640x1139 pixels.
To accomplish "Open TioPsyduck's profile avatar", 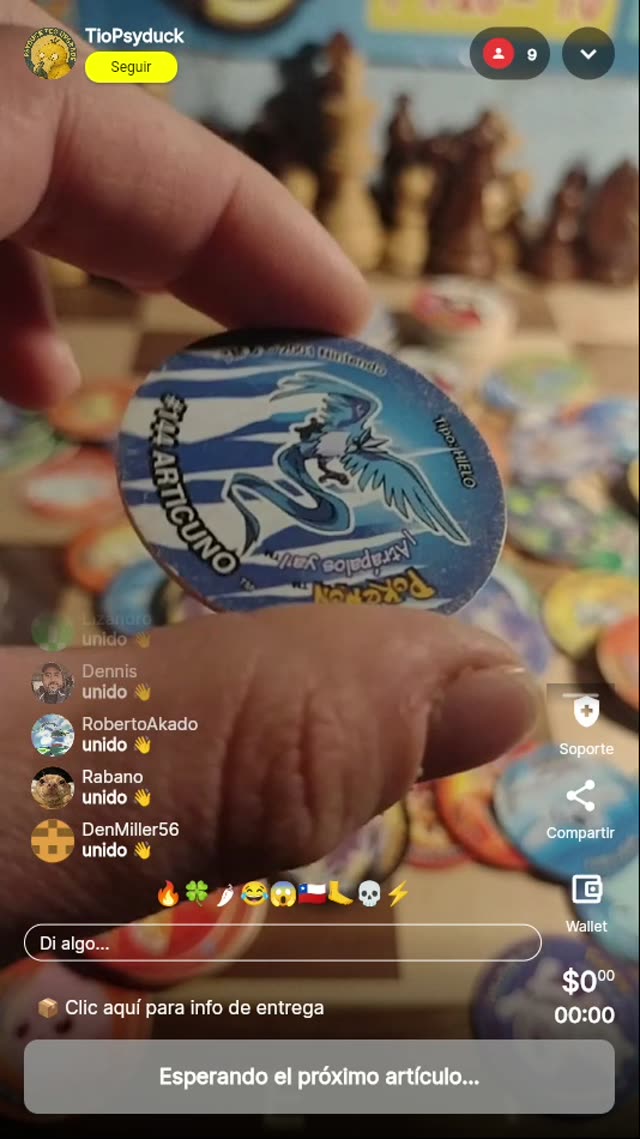I will [49, 53].
